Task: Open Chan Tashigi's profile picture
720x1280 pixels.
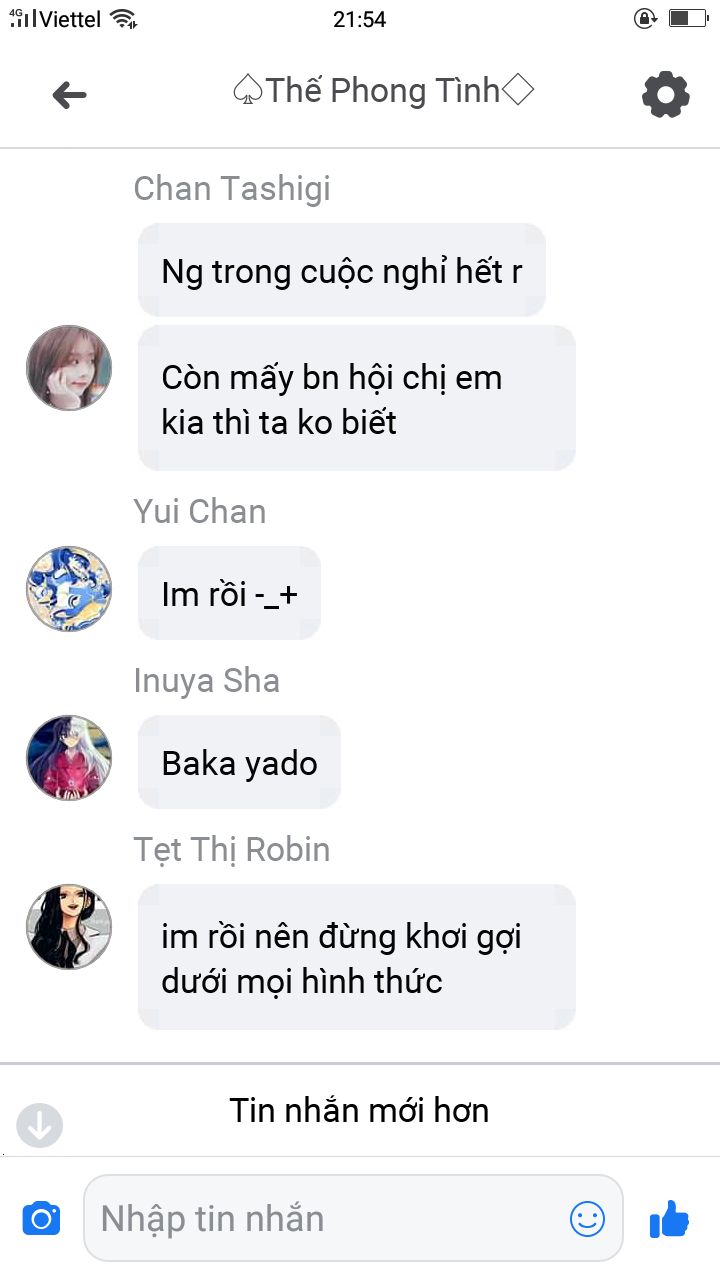Action: point(69,367)
